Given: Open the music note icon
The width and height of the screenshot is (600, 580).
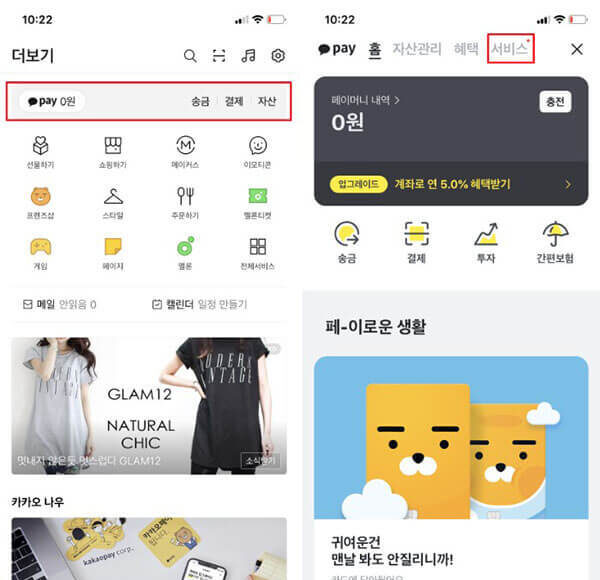Looking at the screenshot, I should click(248, 56).
